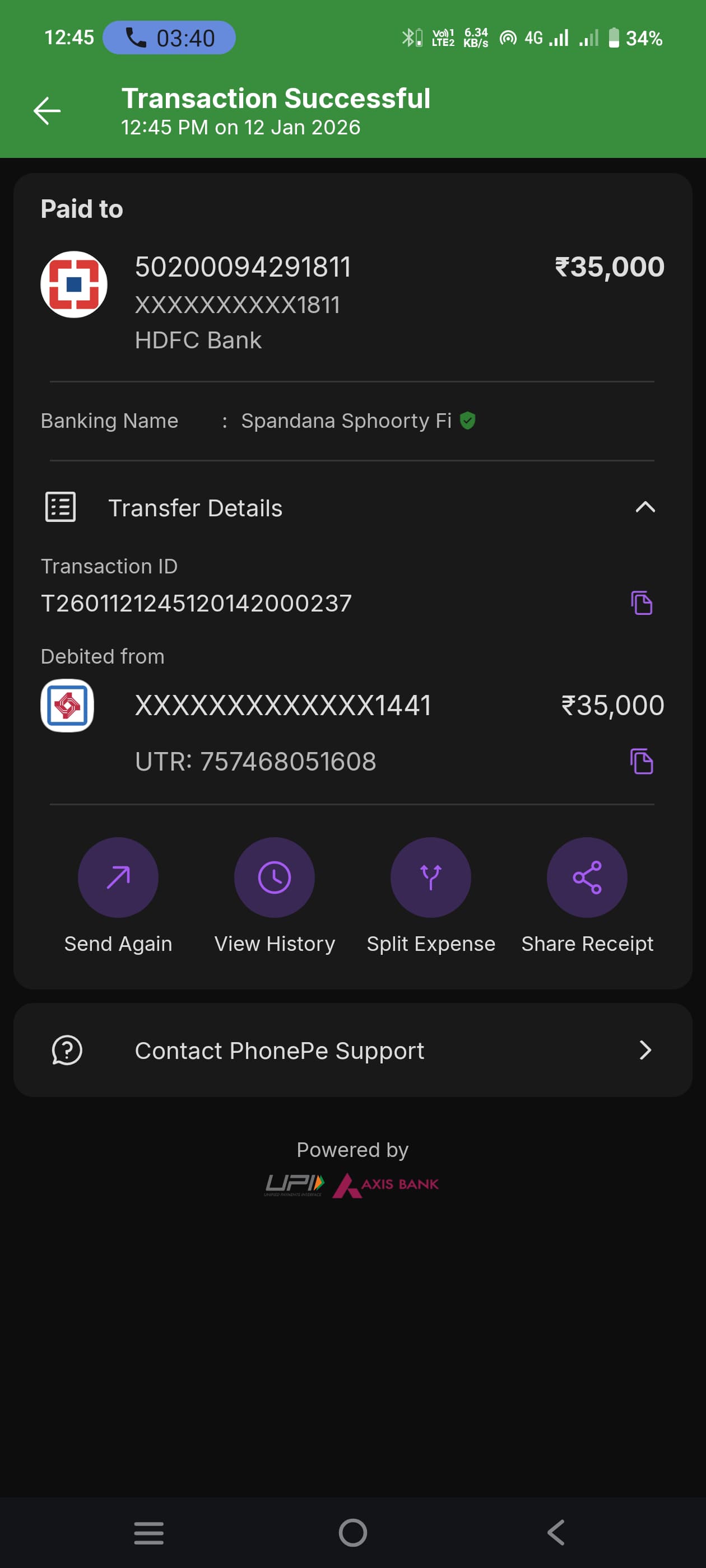This screenshot has width=706, height=1568.
Task: Go to the home screen
Action: (x=352, y=1533)
